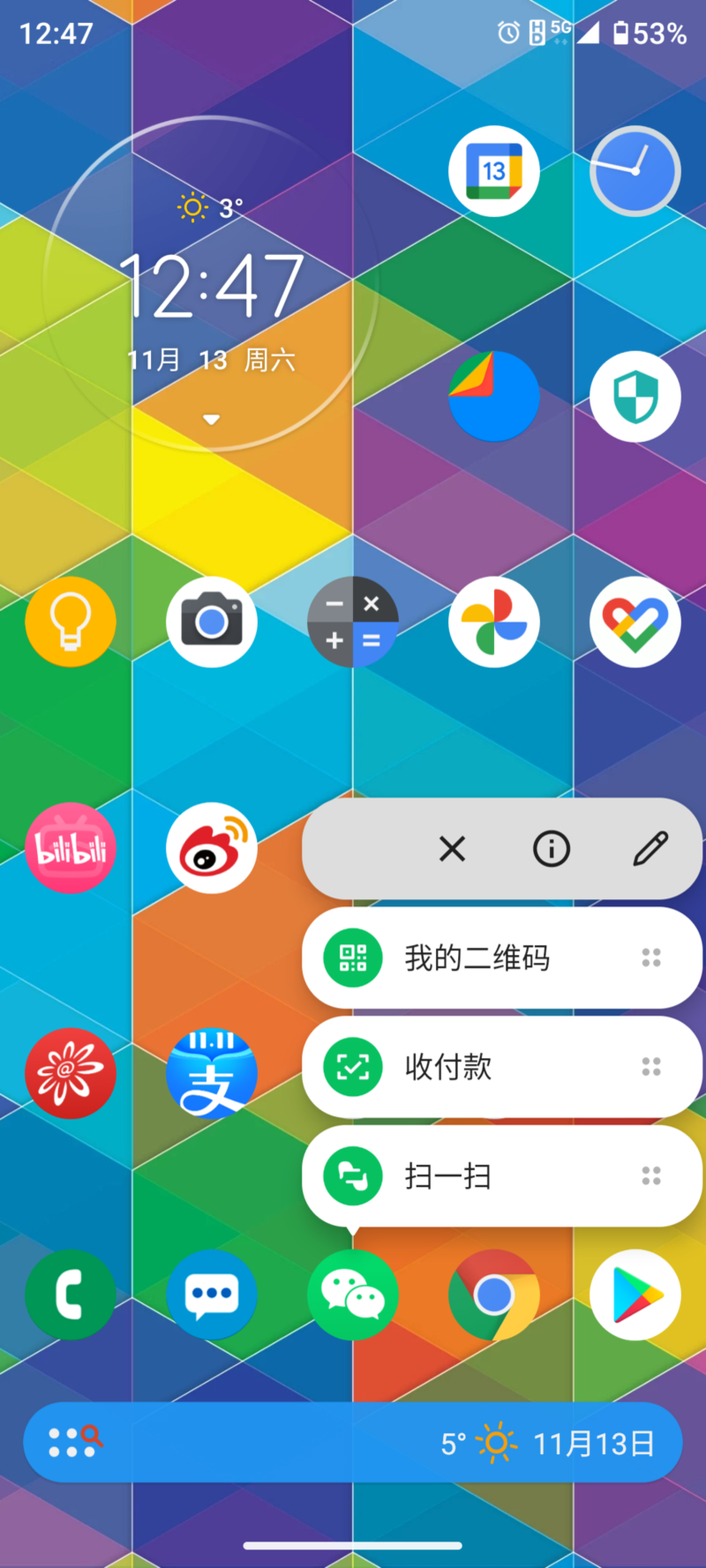This screenshot has width=706, height=1568.
Task: Open Google Photos
Action: (x=494, y=622)
